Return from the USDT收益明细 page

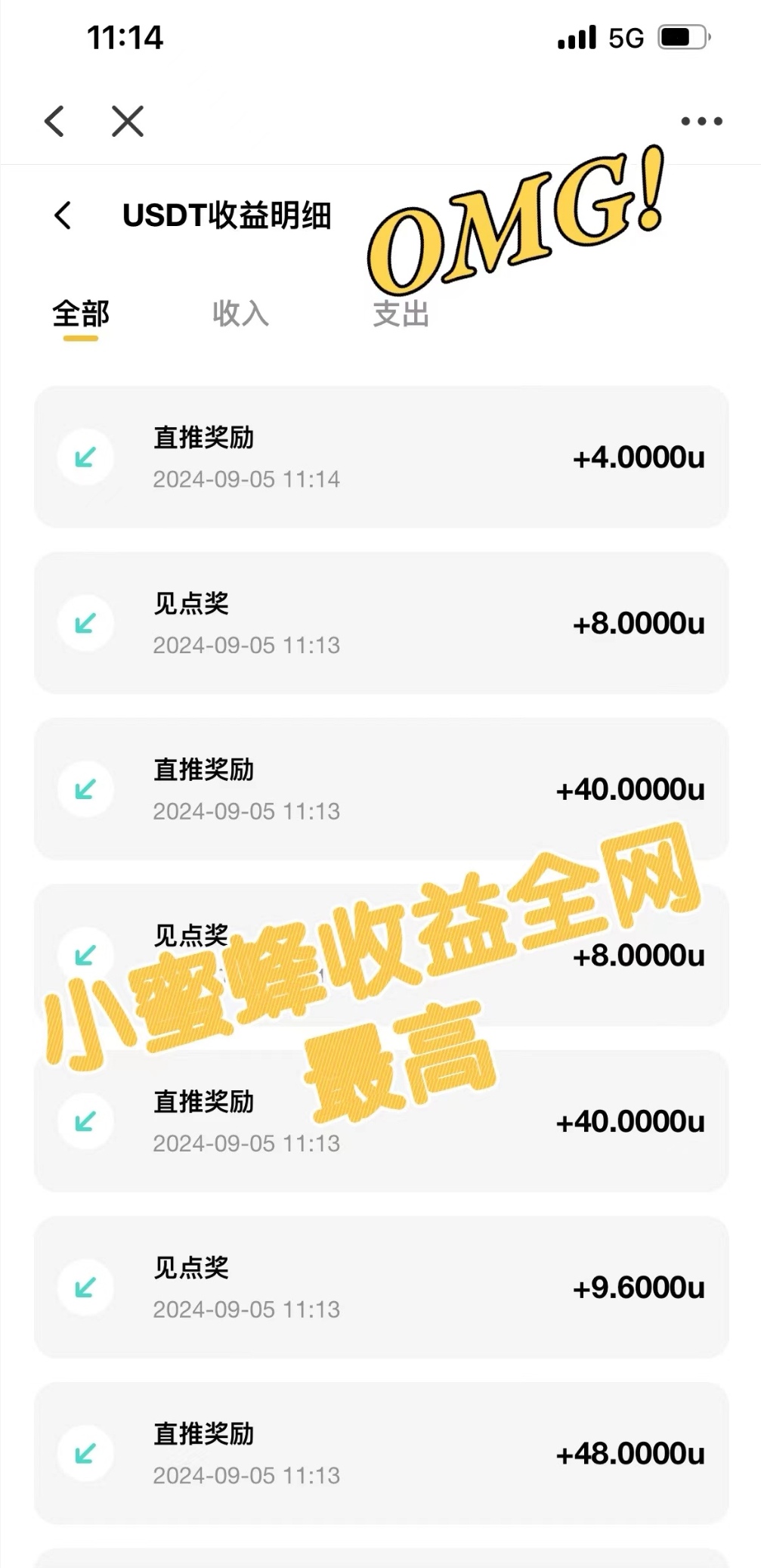(x=63, y=215)
